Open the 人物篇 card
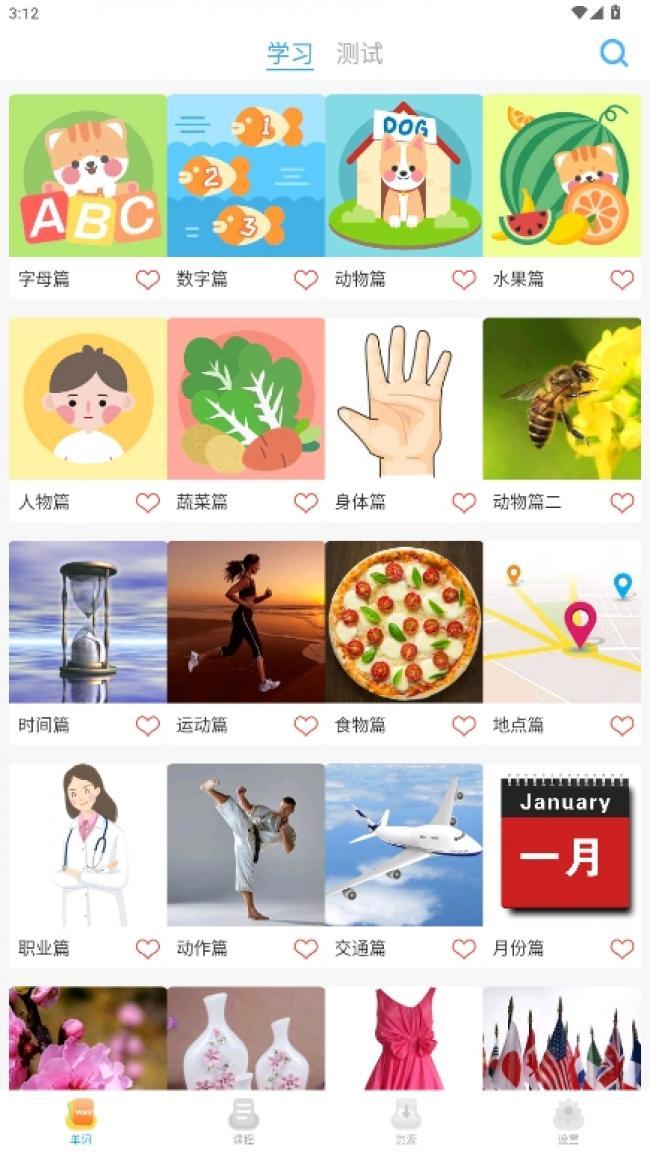This screenshot has width=650, height=1155. (x=88, y=399)
